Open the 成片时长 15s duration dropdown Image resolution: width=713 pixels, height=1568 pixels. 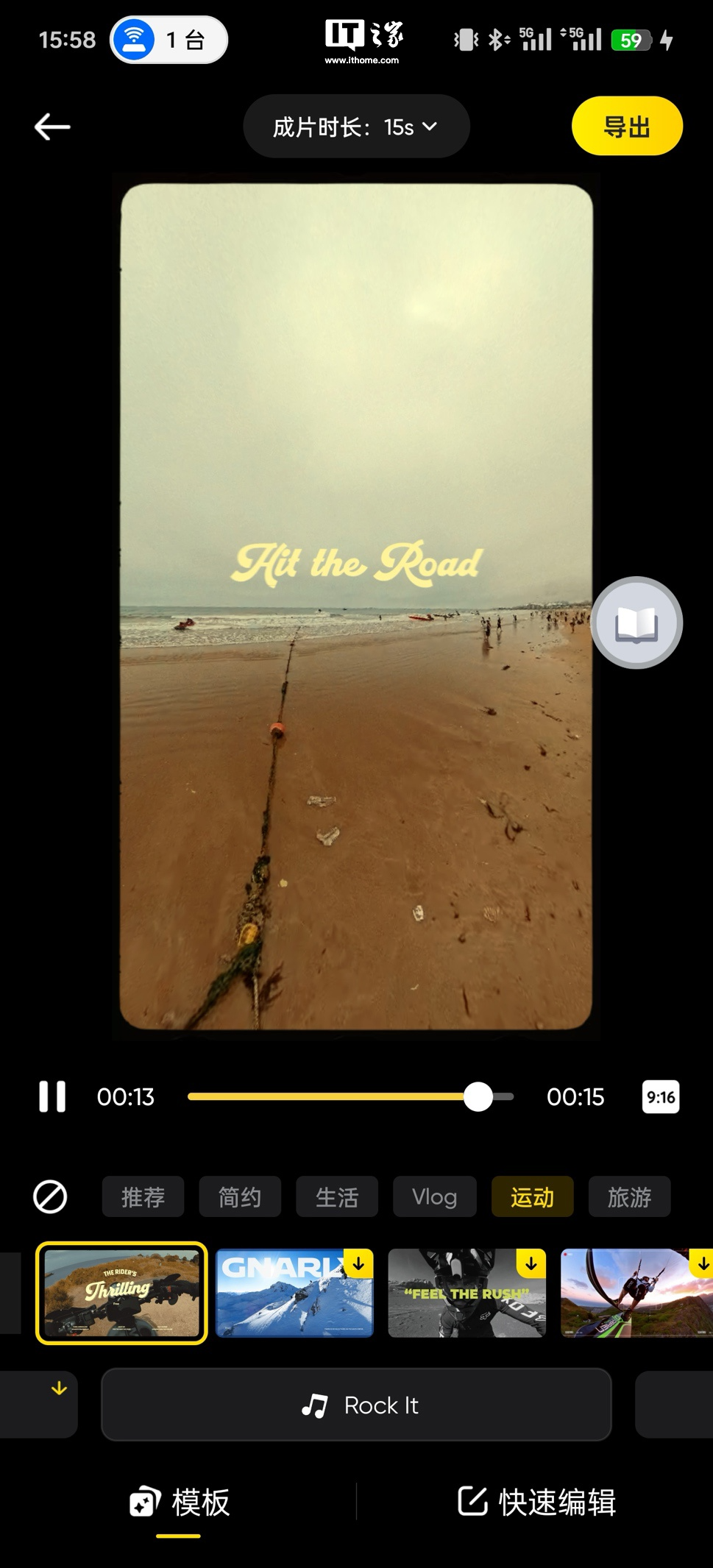pos(356,127)
